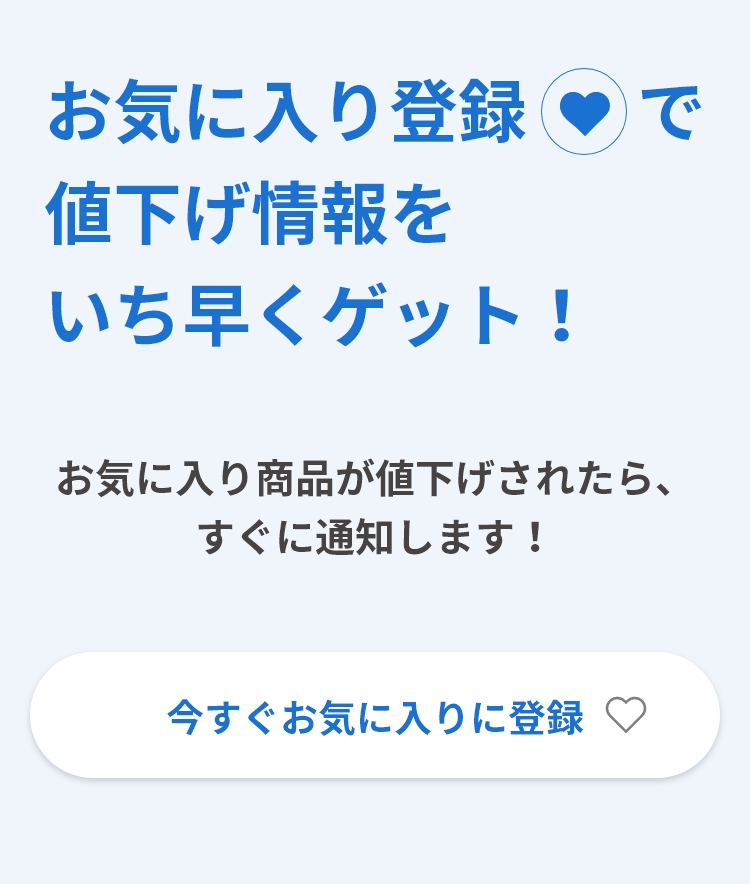The image size is (750, 884).
Task: Tap the 今すぐお気に入りに登録 button
Action: point(375,716)
